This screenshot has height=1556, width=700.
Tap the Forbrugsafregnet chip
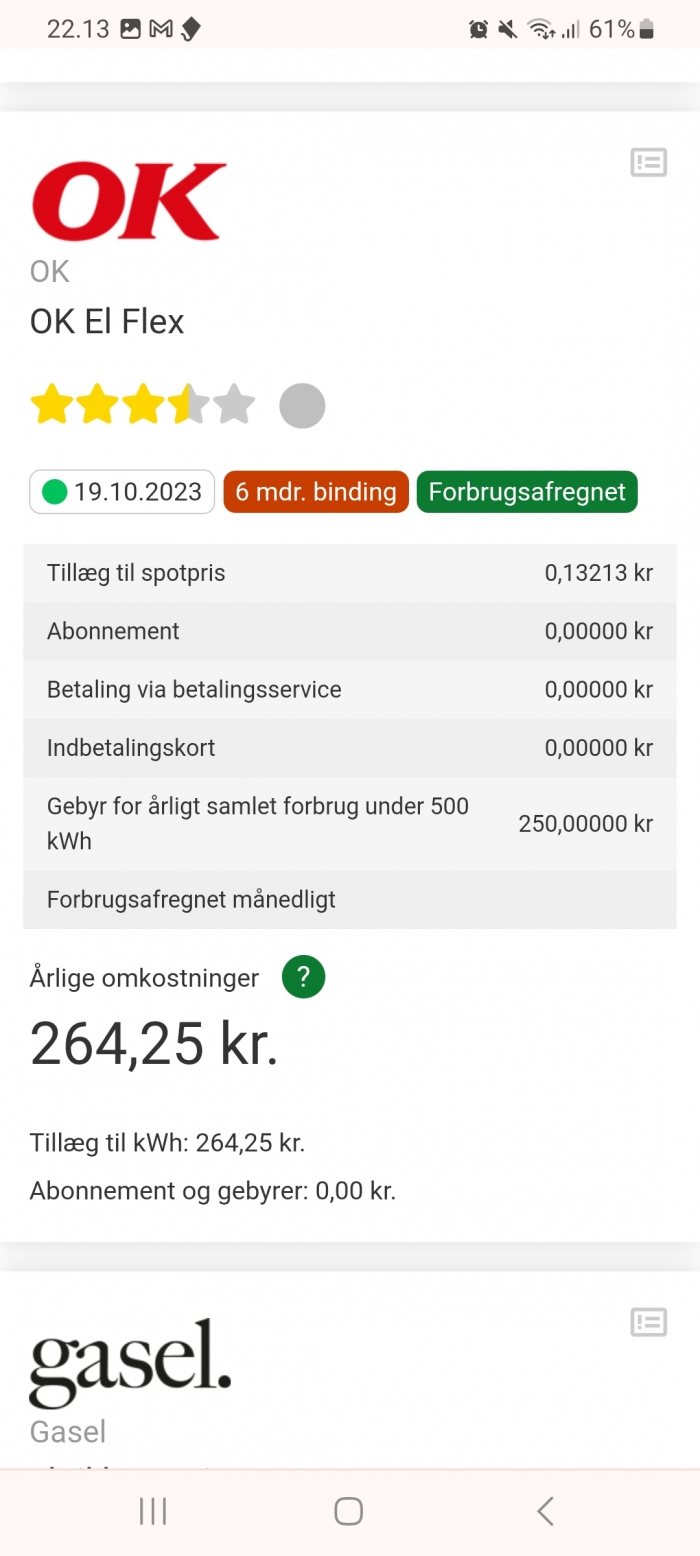tap(527, 492)
